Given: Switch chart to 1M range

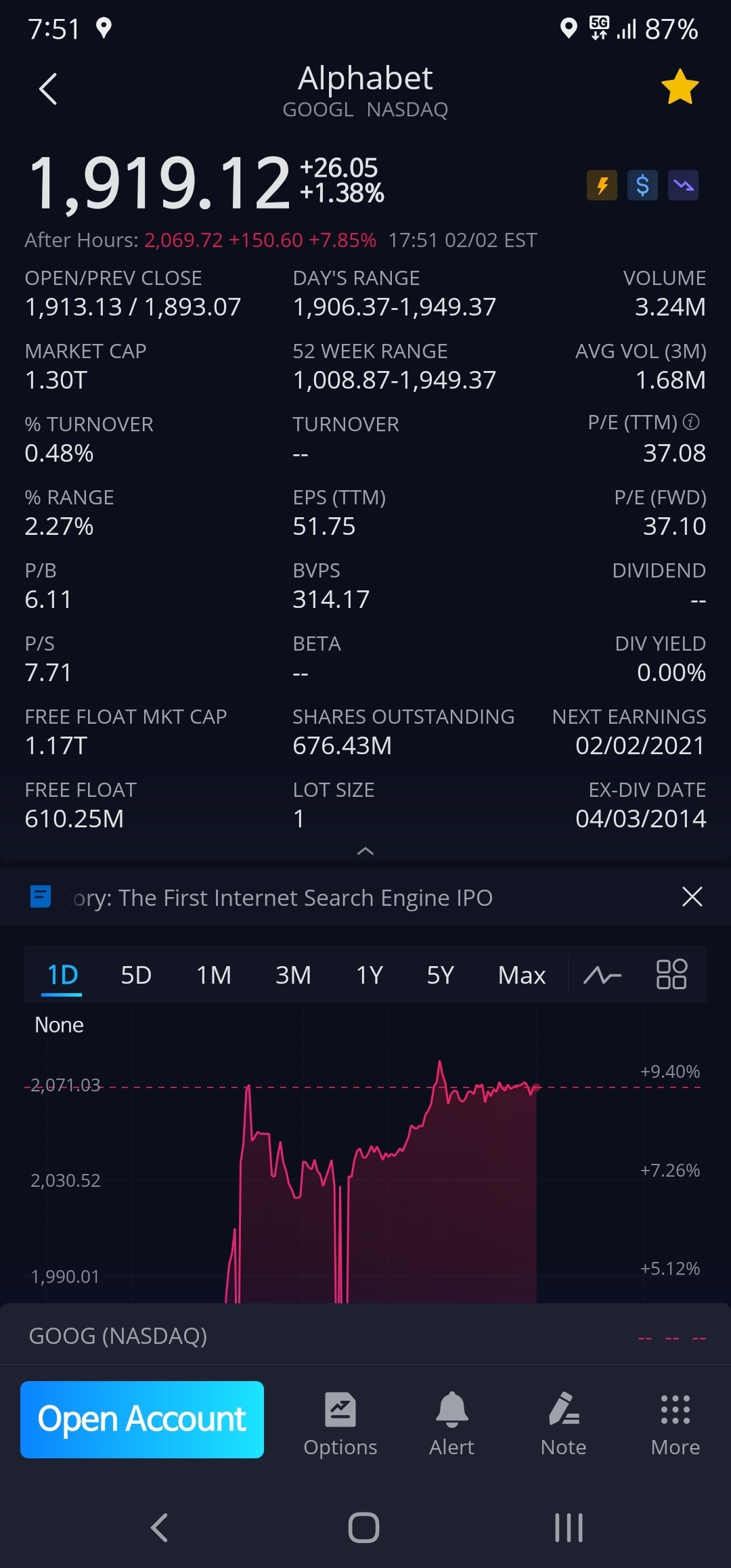Looking at the screenshot, I should coord(214,976).
